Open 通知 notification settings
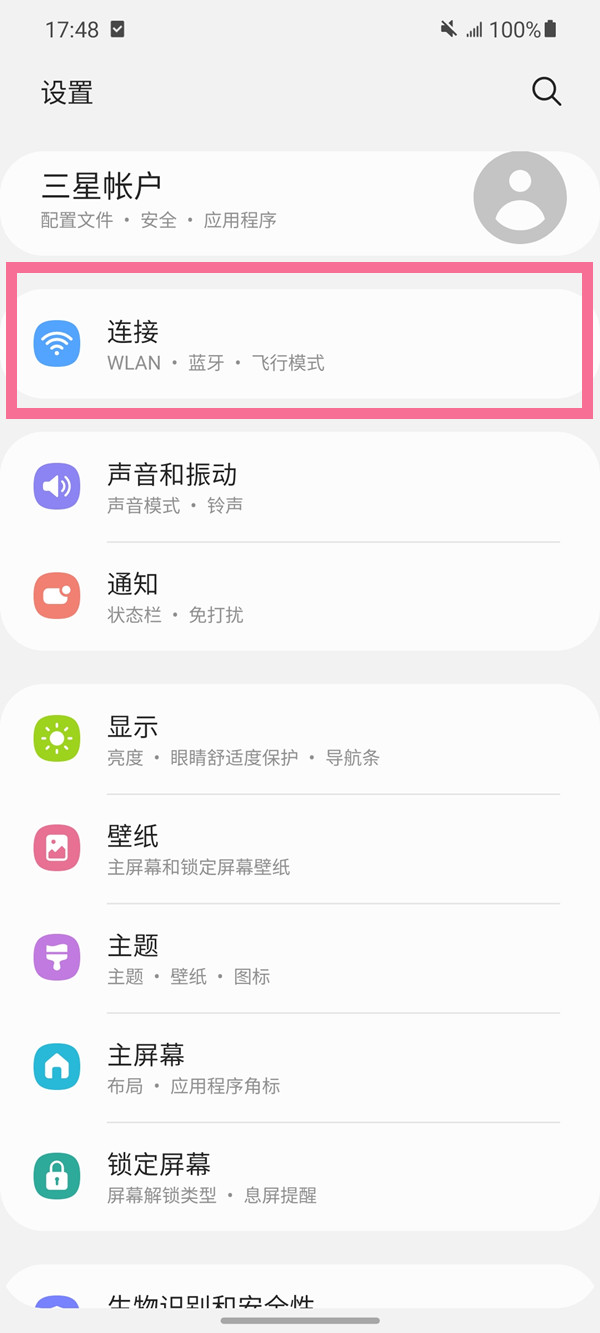Screen dimensions: 600x1333 coord(300,597)
